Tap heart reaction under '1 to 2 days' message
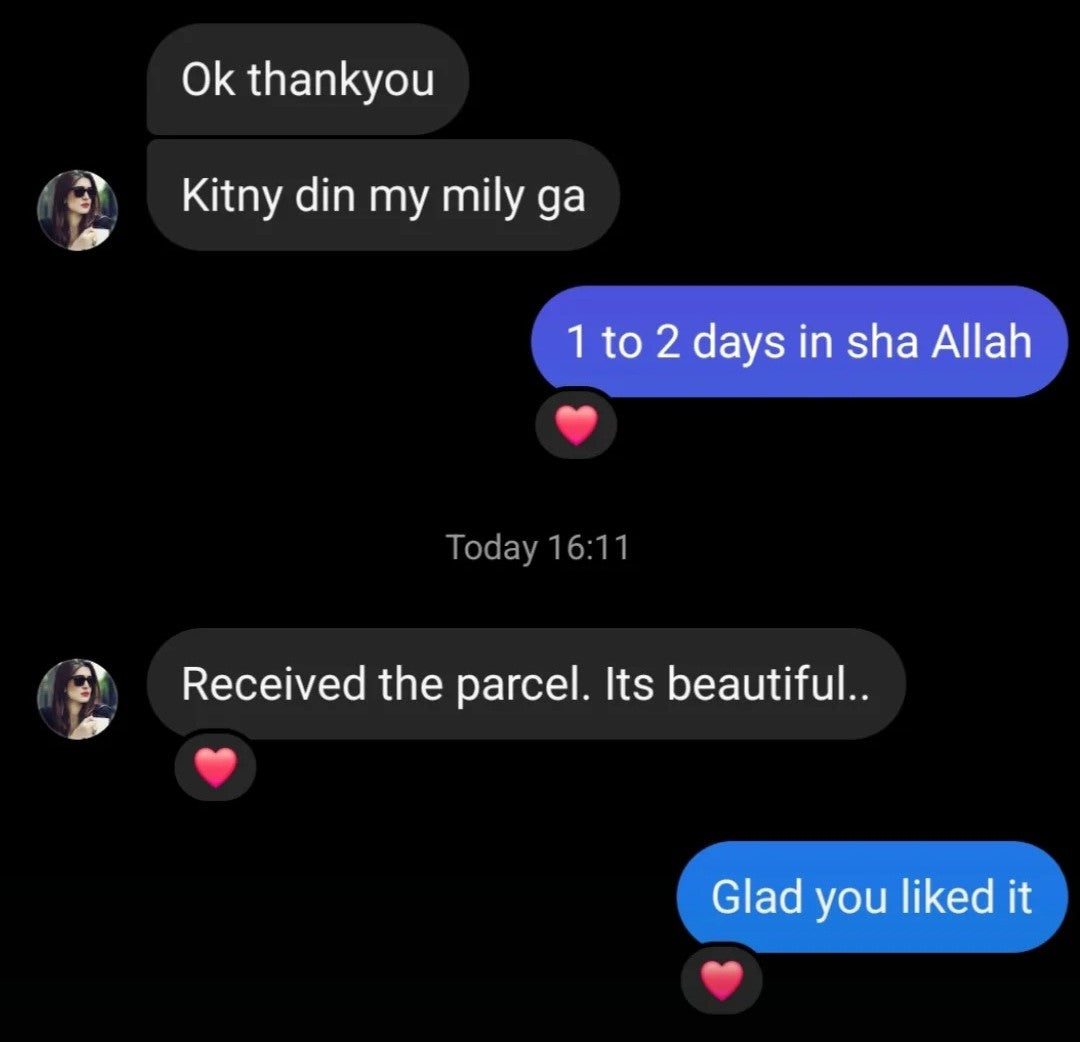This screenshot has width=1080, height=1042. tap(576, 426)
